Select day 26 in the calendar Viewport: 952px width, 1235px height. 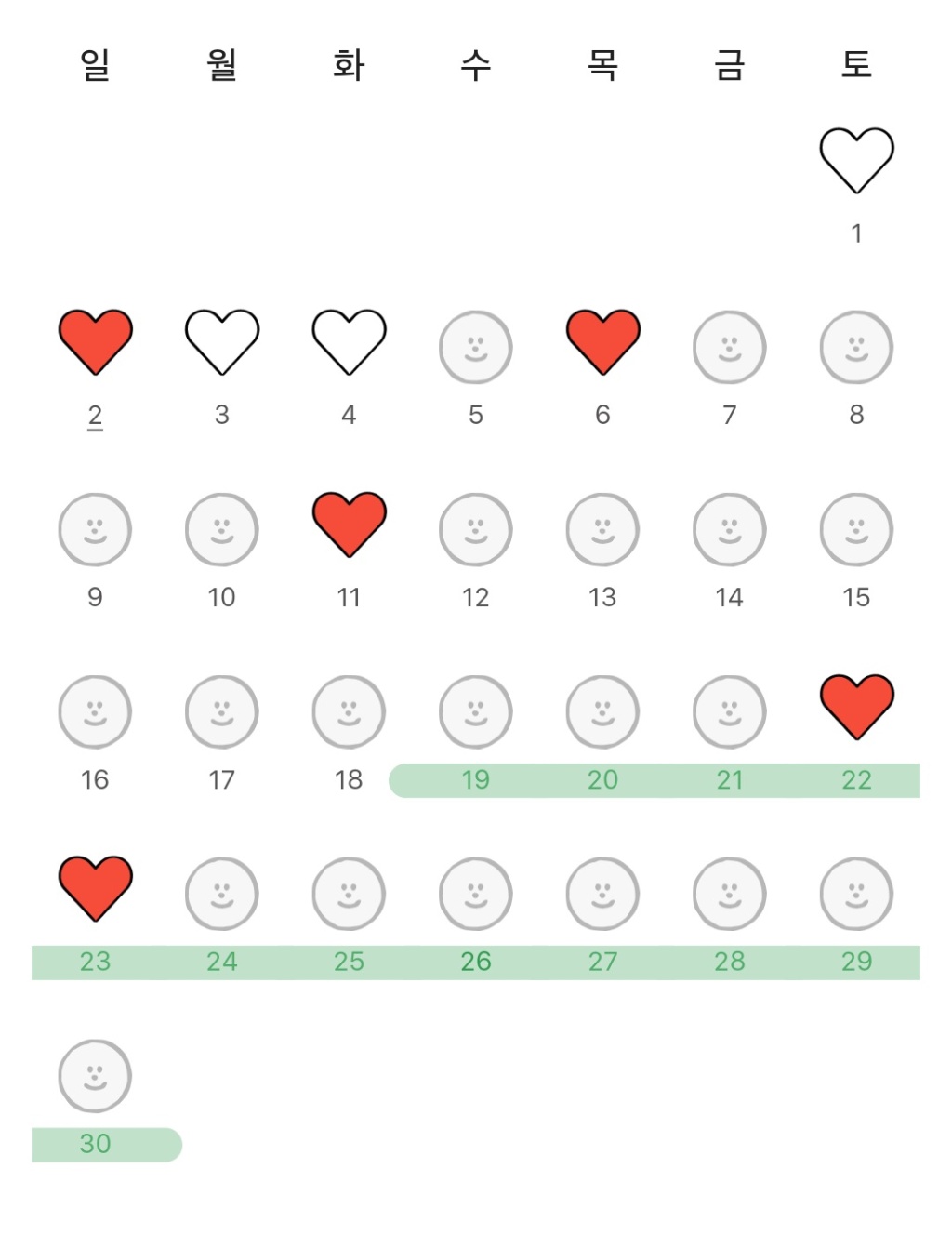(475, 895)
